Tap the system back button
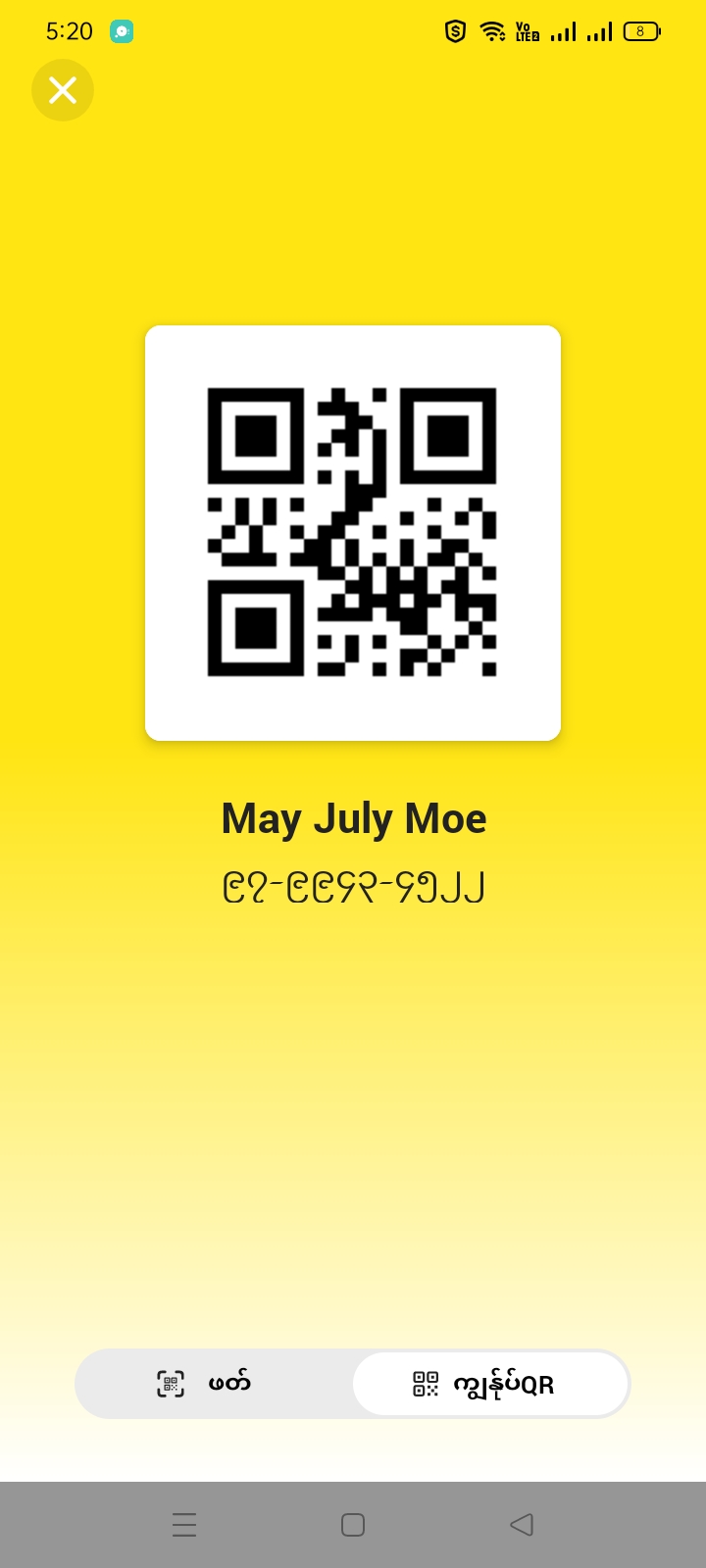 pyautogui.click(x=522, y=1525)
